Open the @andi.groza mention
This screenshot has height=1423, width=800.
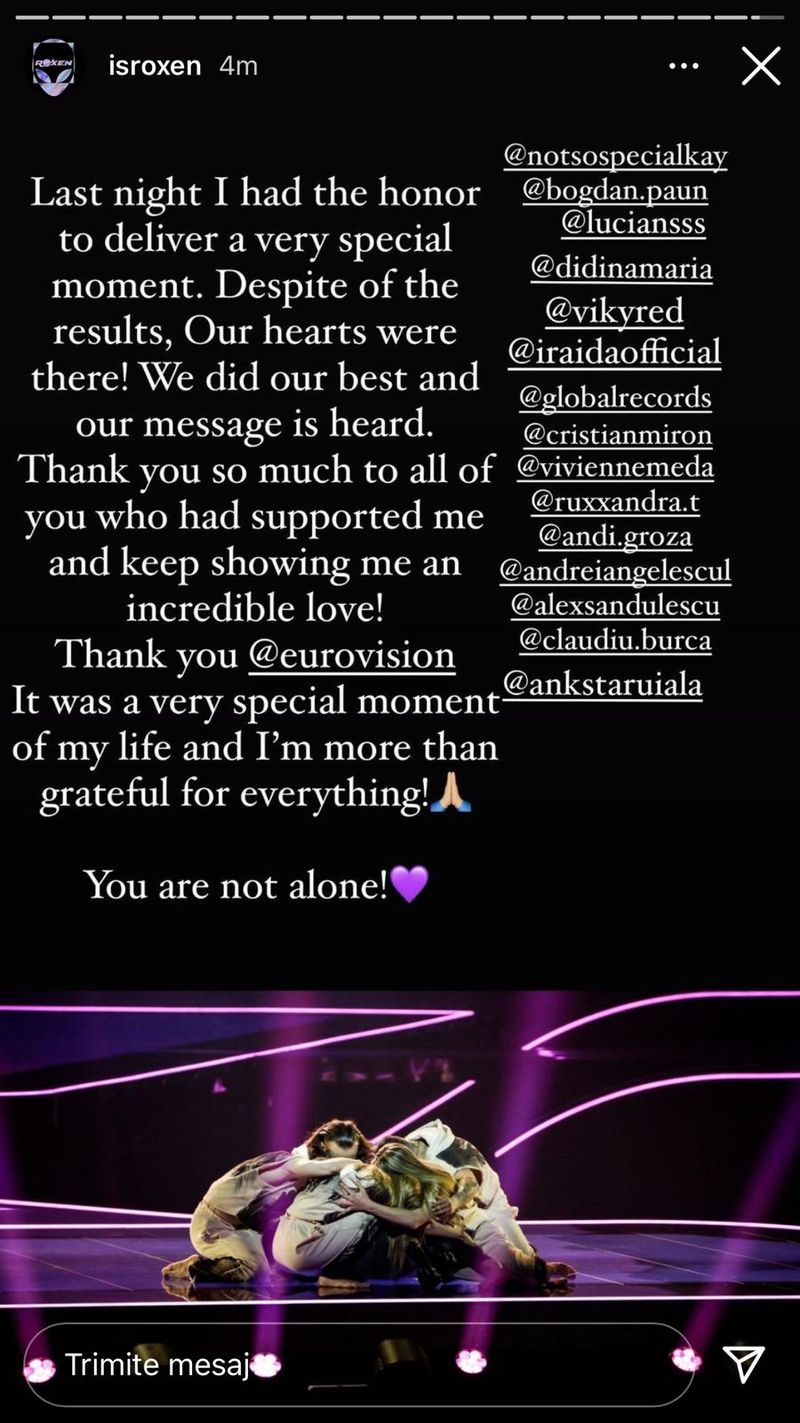tap(615, 536)
